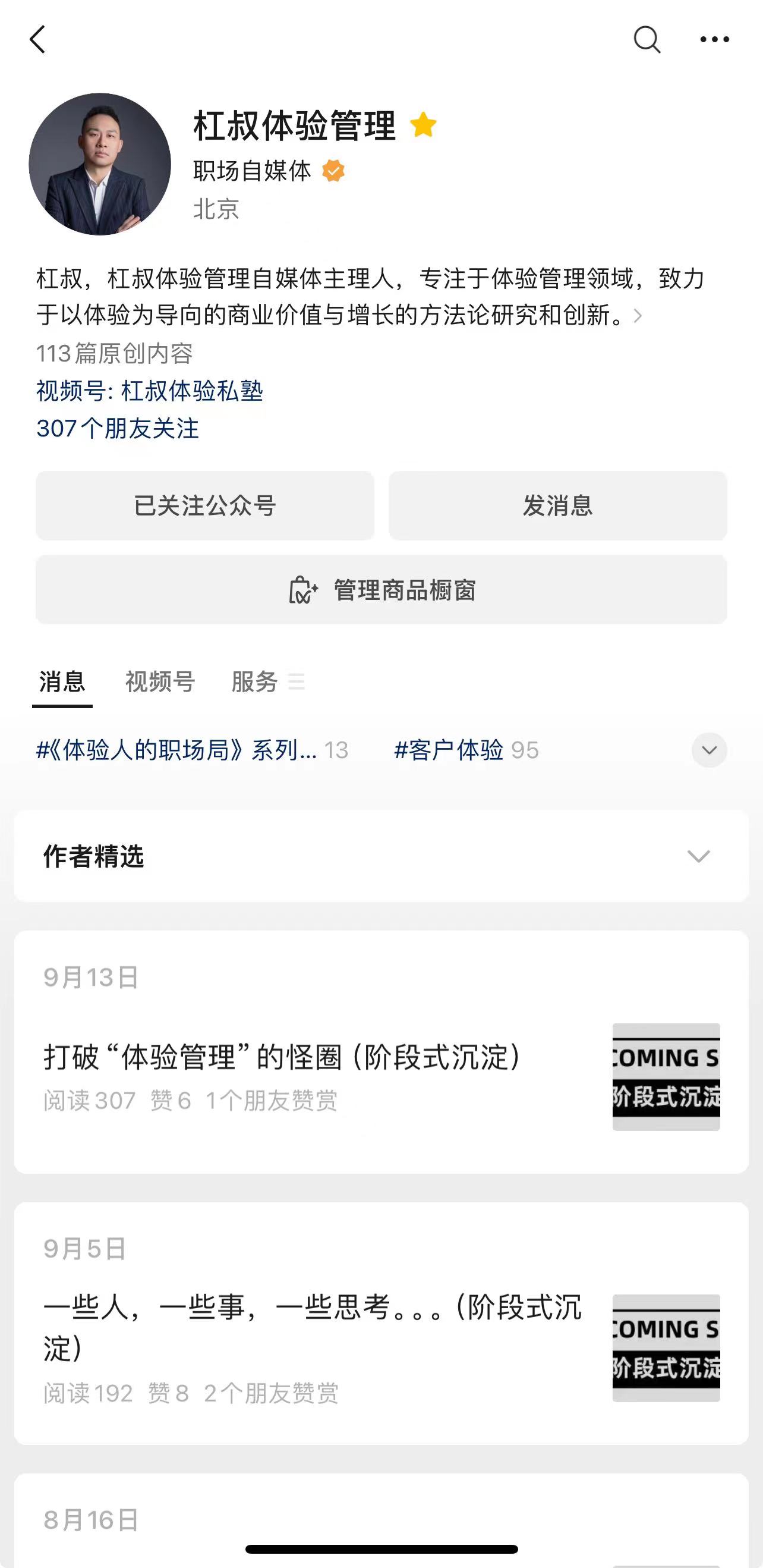
Task: Open article 一些人，一些事，一些思考
Action: (x=312, y=1327)
